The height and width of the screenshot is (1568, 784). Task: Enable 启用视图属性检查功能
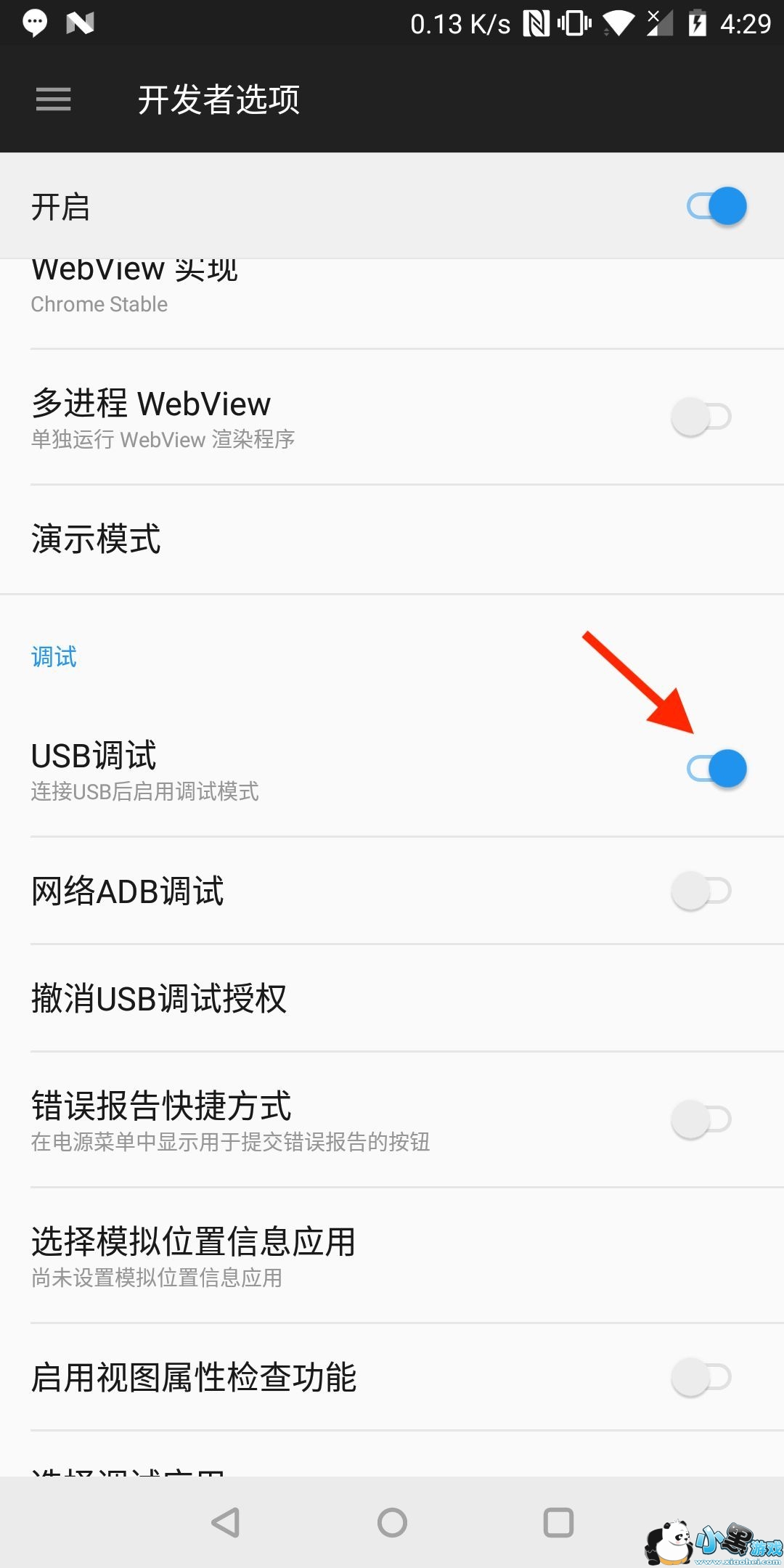pyautogui.click(x=701, y=1377)
